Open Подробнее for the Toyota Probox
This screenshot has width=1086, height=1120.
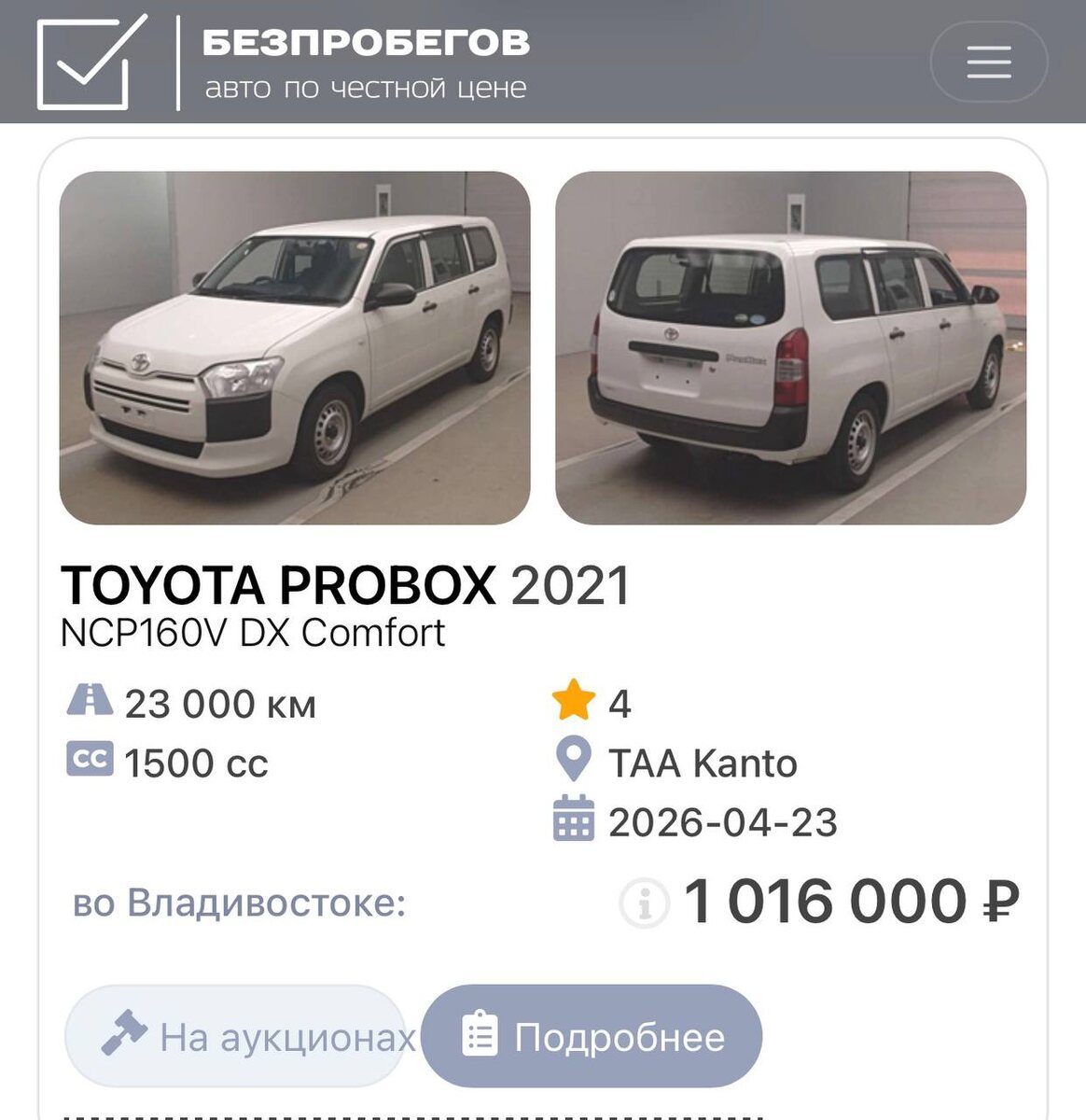click(592, 1037)
